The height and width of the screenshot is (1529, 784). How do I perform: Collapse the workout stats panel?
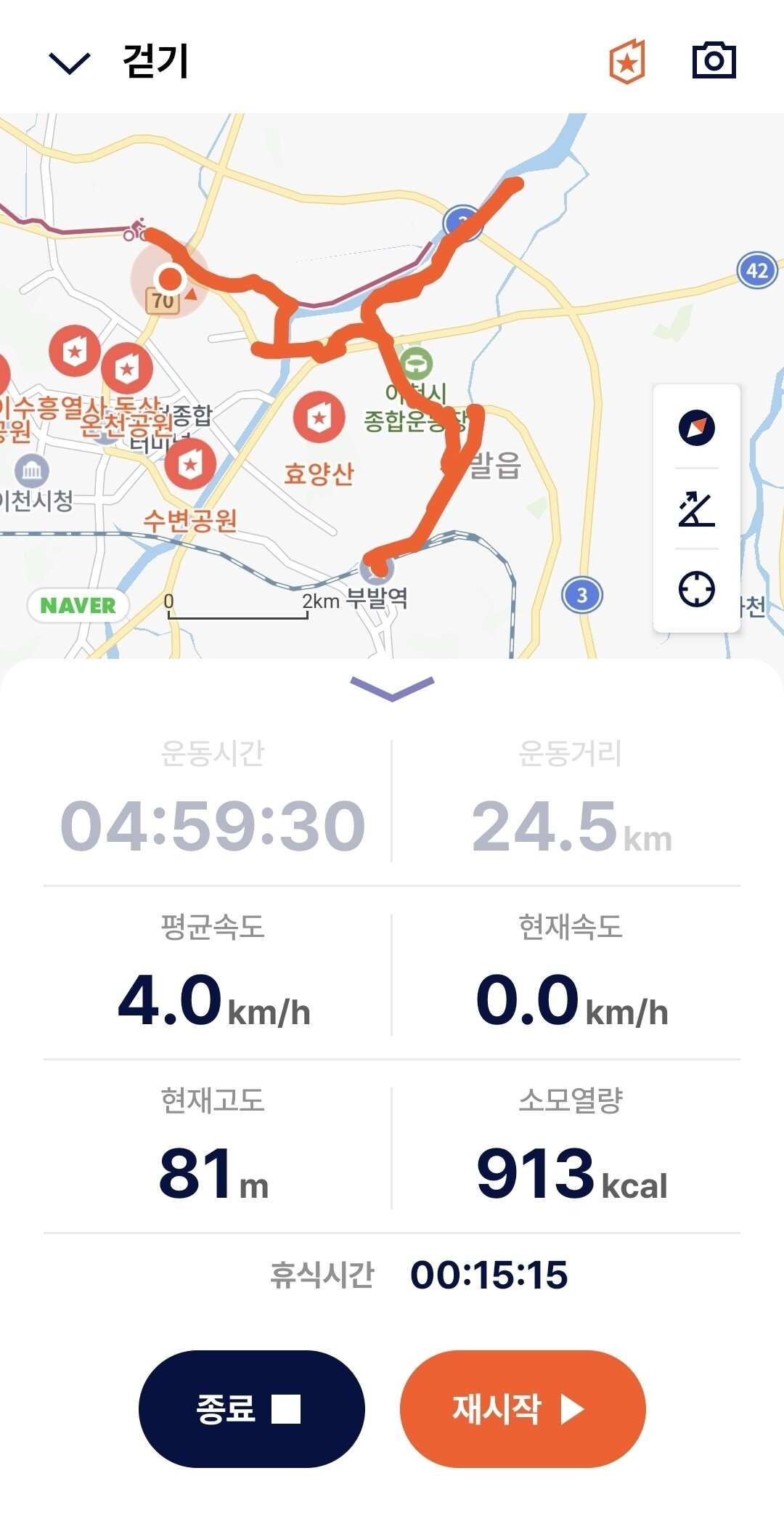click(392, 687)
